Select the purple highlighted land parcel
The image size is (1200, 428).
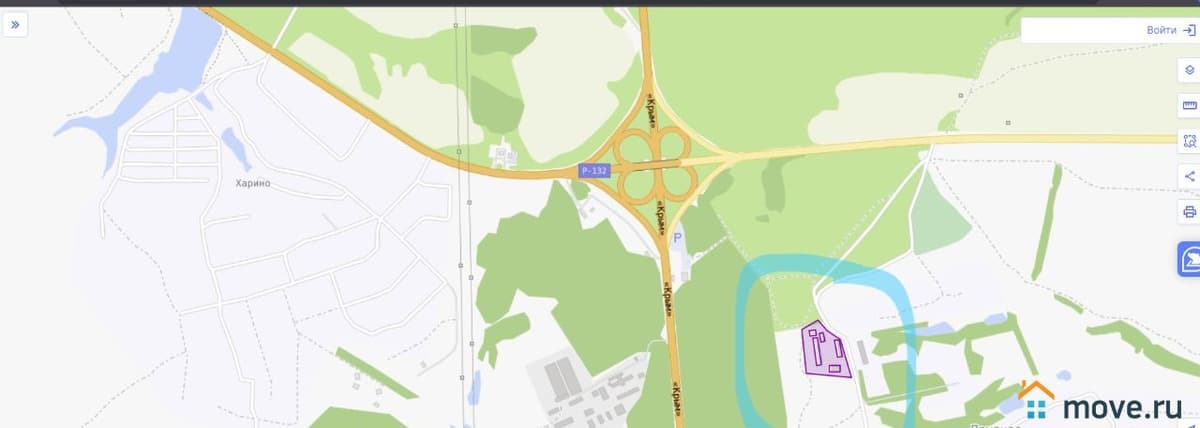(x=826, y=352)
